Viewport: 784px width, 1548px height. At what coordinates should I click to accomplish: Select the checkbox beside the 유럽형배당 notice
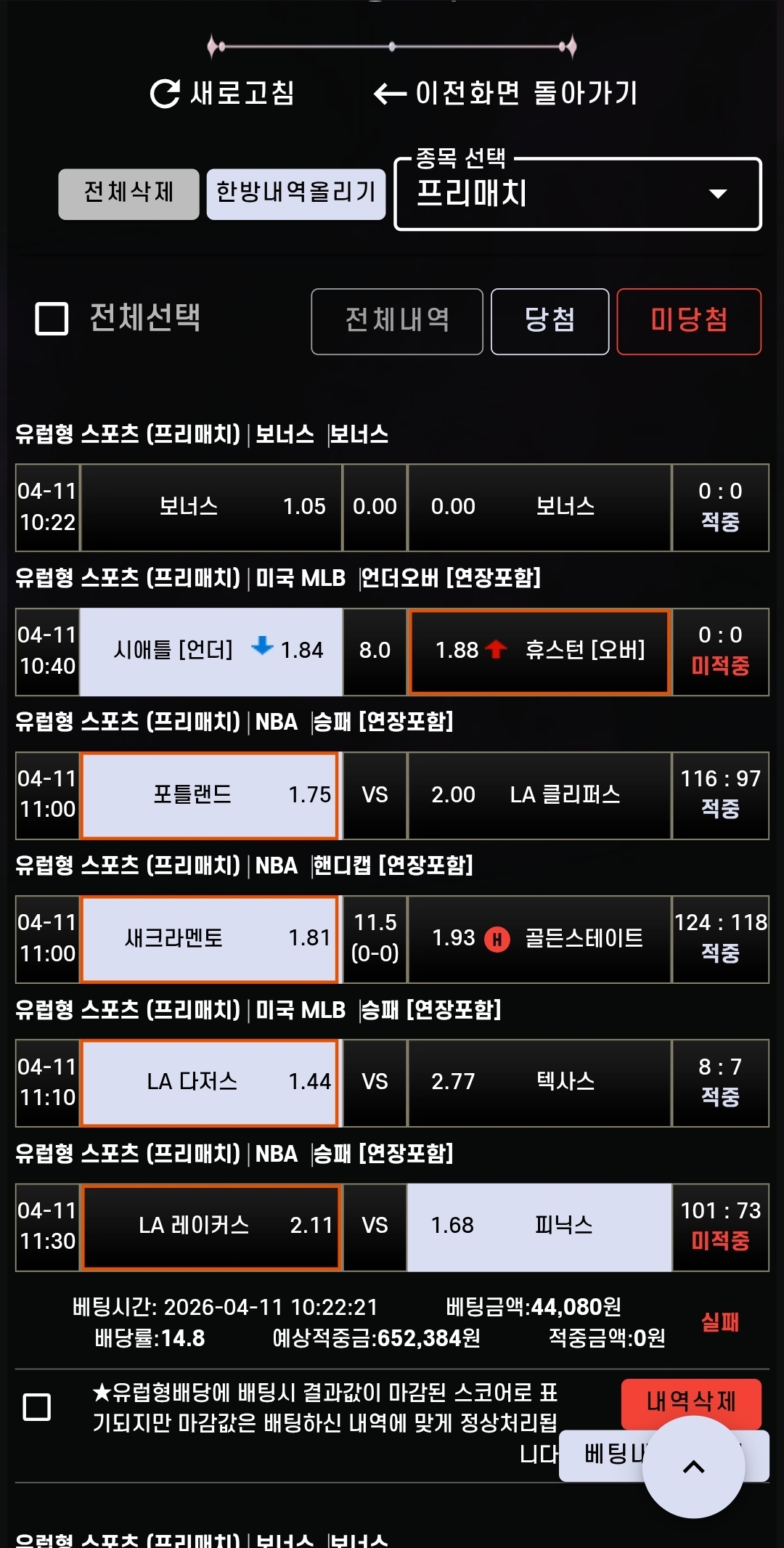point(37,1406)
